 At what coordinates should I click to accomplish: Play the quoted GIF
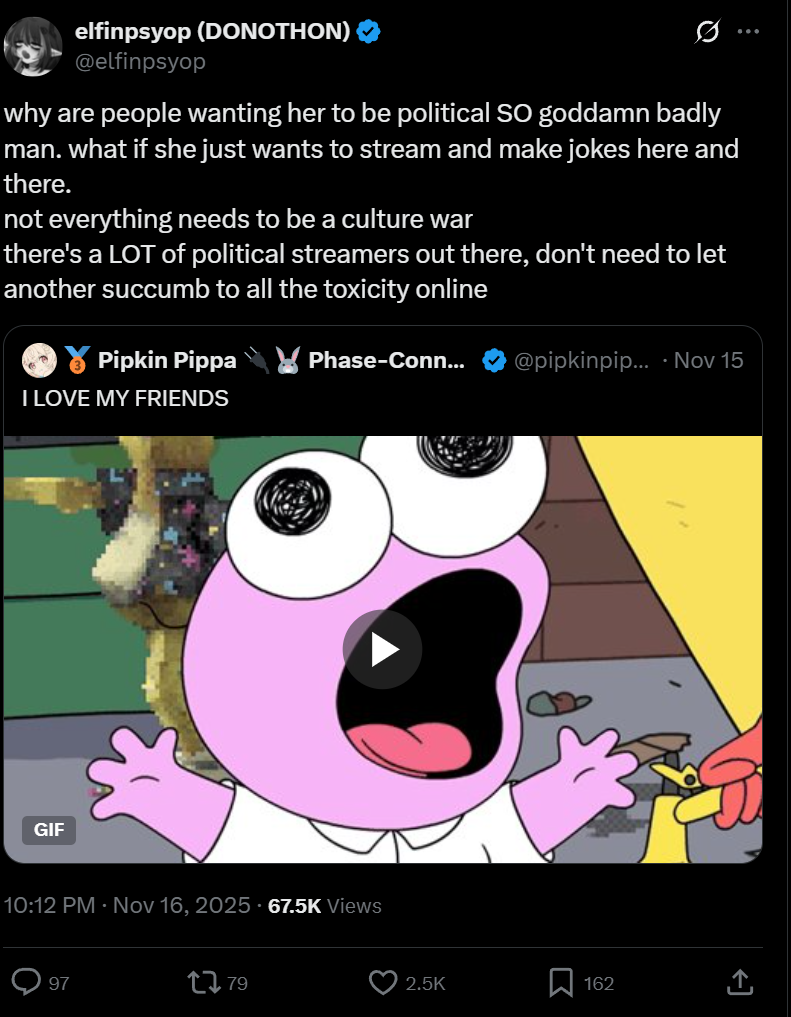click(x=382, y=649)
